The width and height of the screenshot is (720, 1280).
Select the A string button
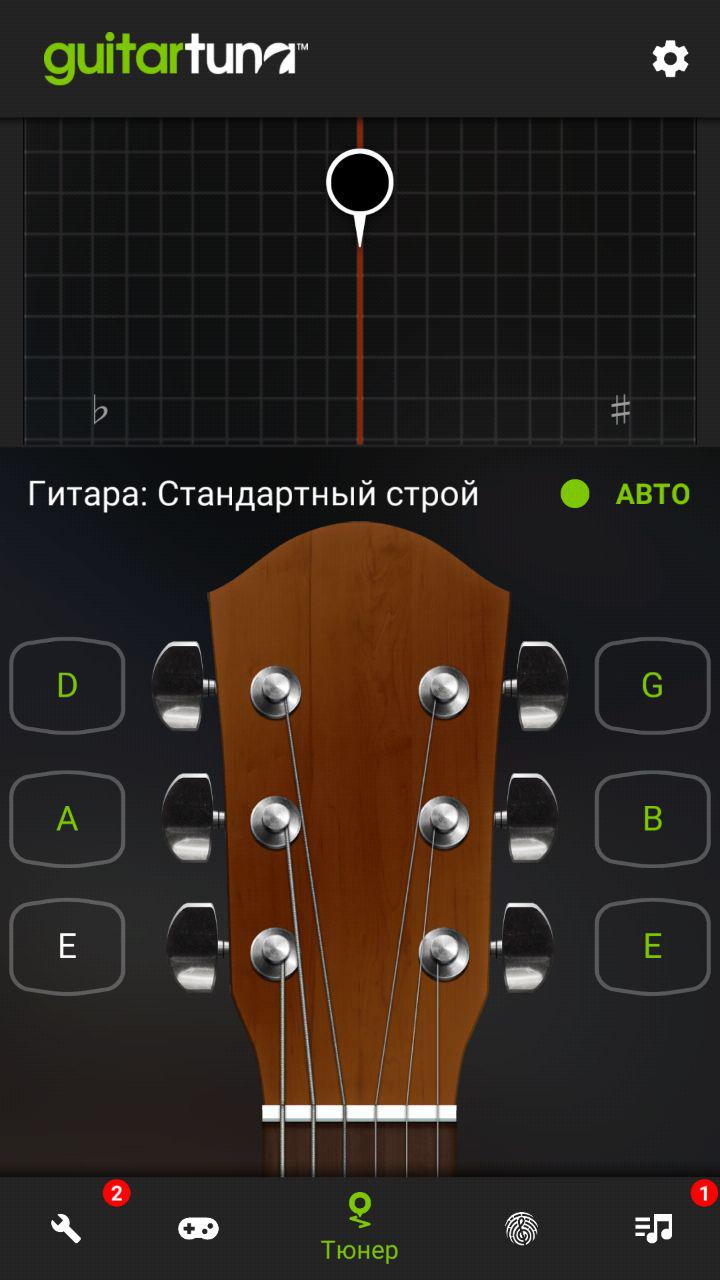(x=67, y=819)
